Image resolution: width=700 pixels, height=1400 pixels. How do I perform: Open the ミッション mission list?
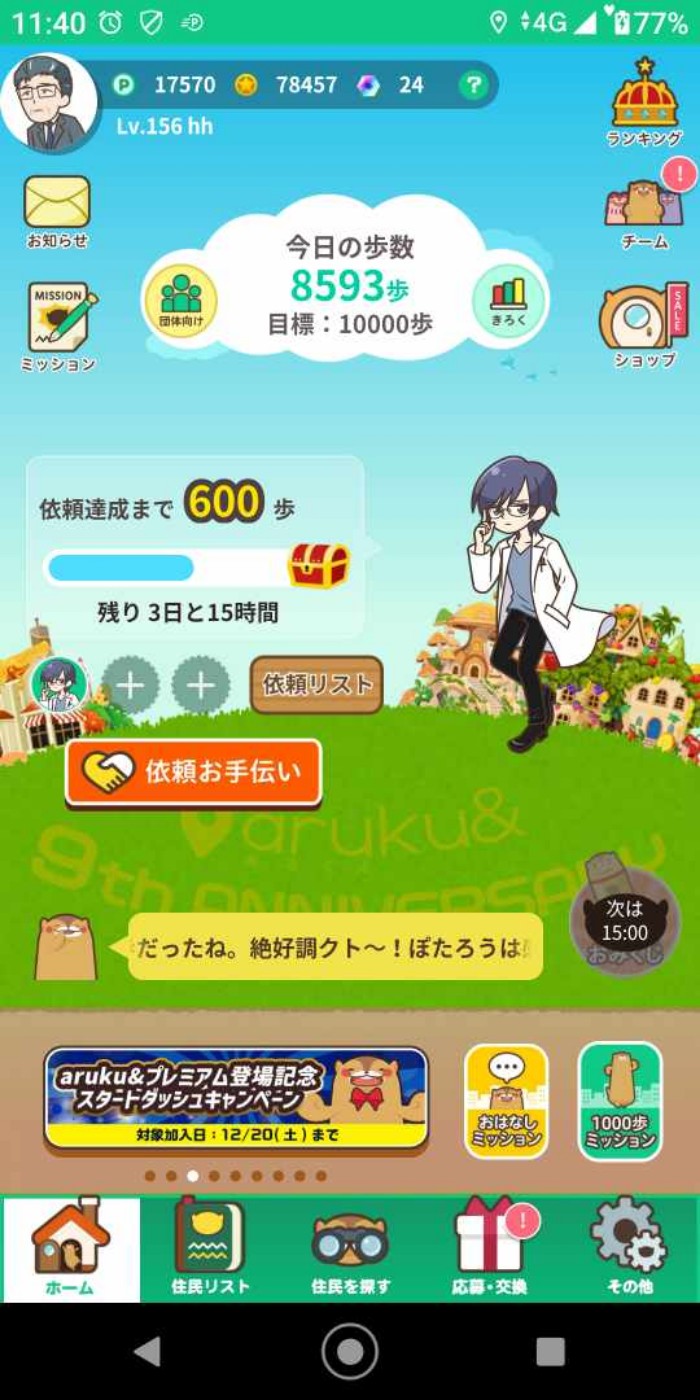(x=58, y=325)
